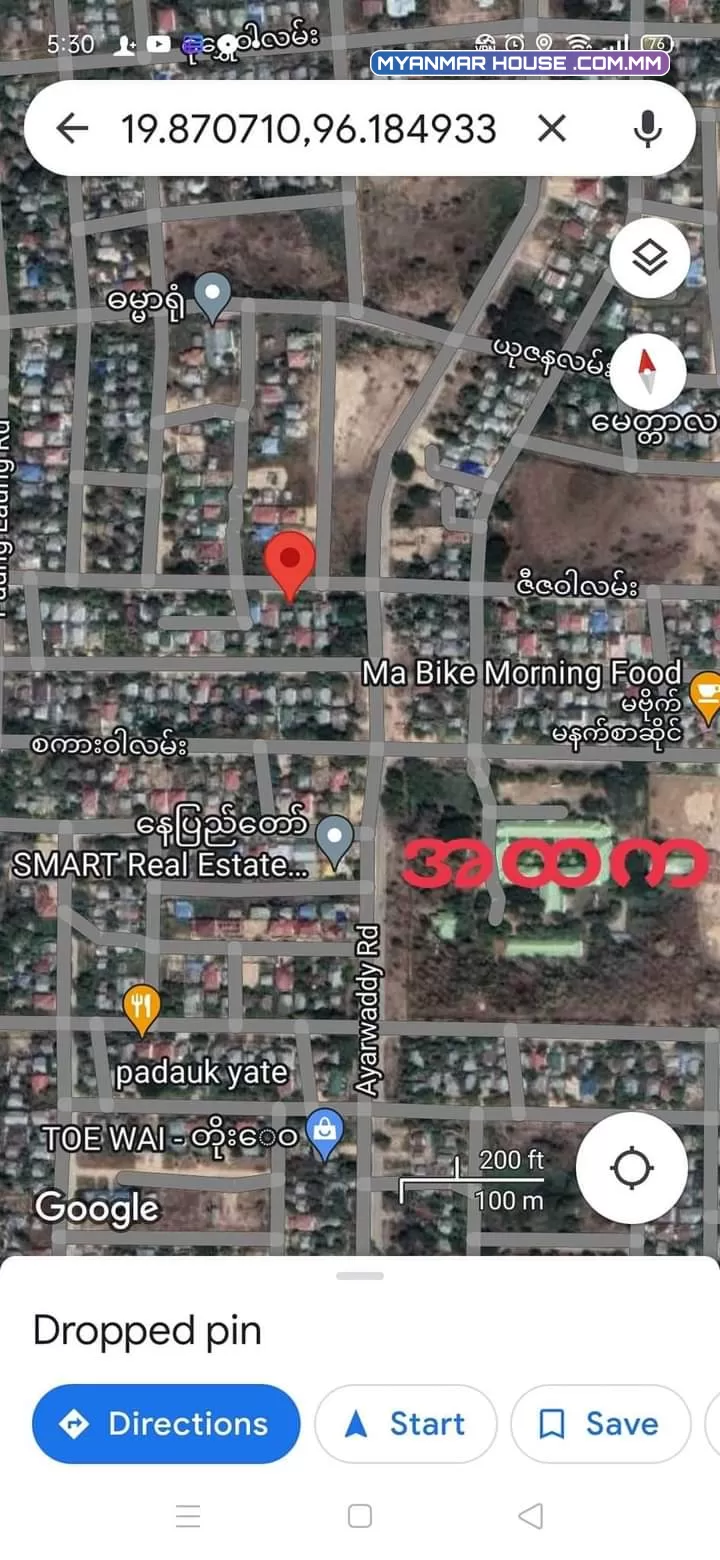Save the dropped pin location
This screenshot has width=720, height=1560.
pyautogui.click(x=600, y=1423)
